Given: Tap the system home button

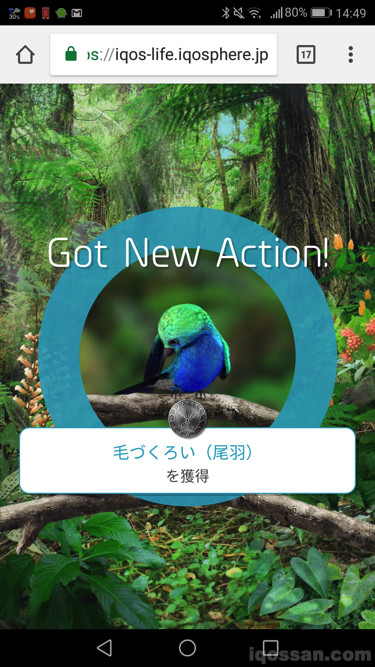Looking at the screenshot, I should point(188,648).
